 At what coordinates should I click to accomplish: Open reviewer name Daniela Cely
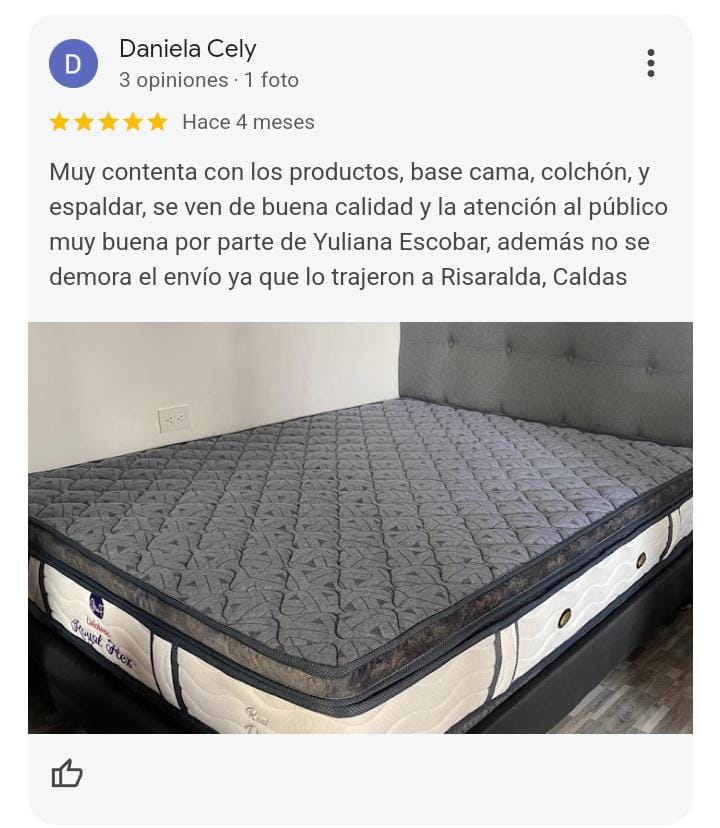coord(188,48)
